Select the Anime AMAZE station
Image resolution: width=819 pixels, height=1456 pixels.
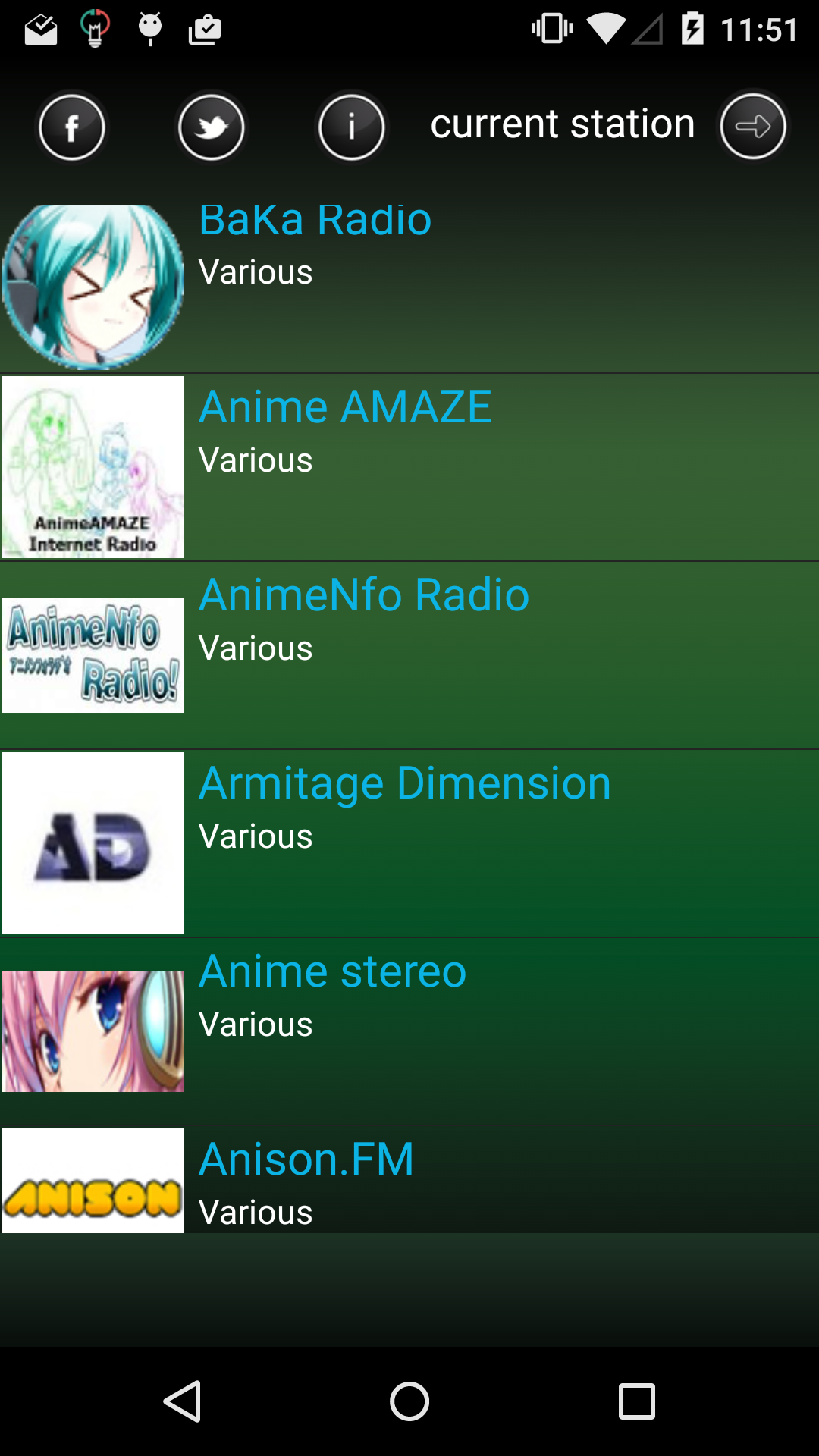[x=344, y=405]
